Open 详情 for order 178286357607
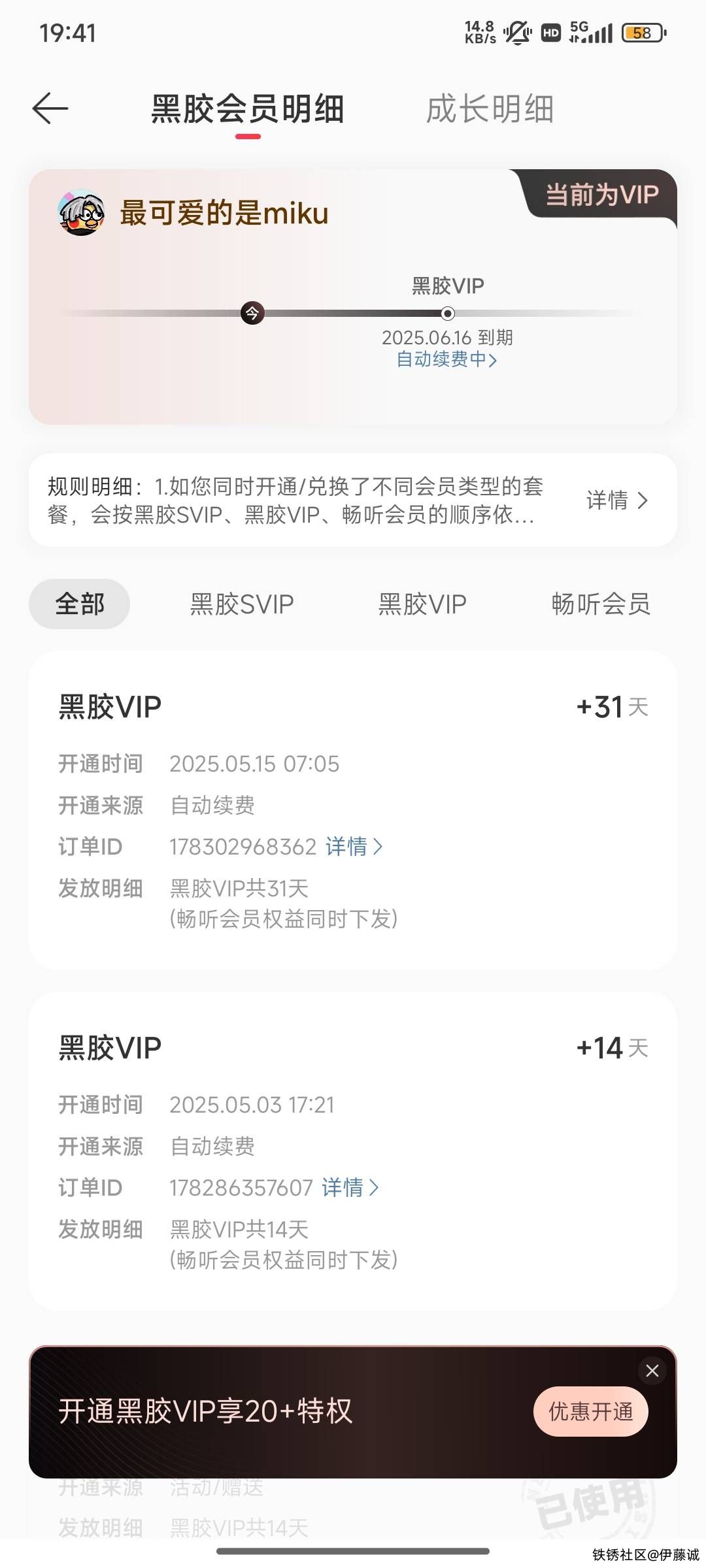706x1568 pixels. tap(350, 1188)
